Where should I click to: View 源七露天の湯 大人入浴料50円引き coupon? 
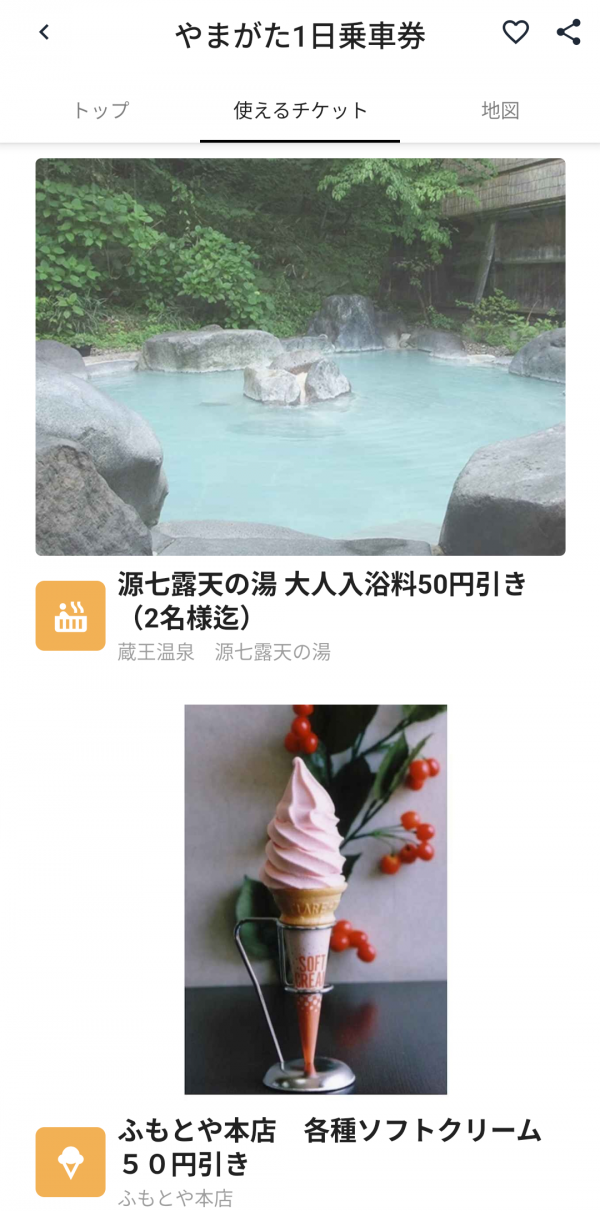pos(322,598)
